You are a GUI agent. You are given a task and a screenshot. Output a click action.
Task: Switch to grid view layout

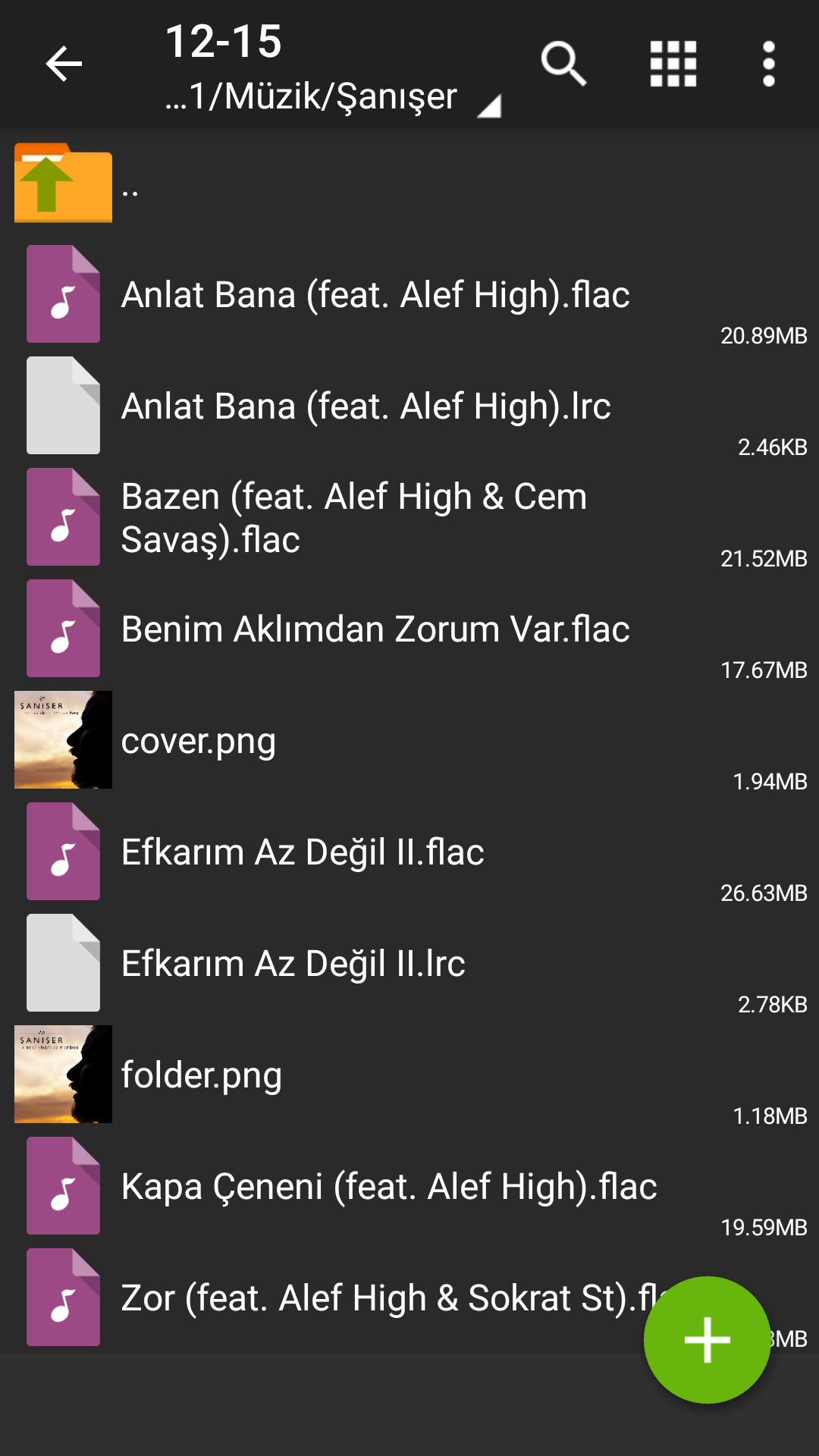672,64
